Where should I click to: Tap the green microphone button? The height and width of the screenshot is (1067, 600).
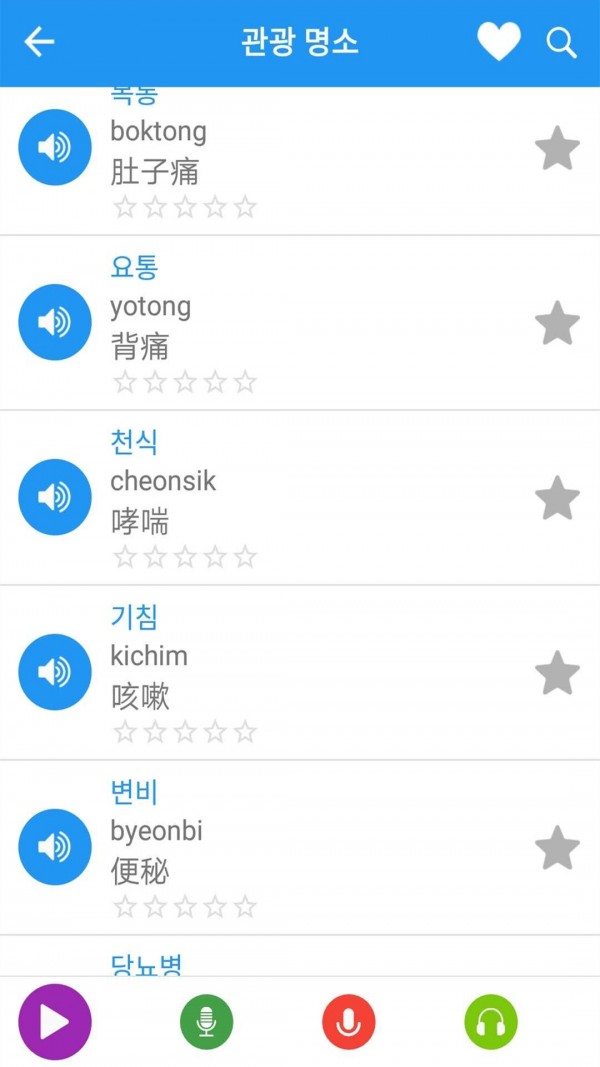pyautogui.click(x=206, y=1021)
